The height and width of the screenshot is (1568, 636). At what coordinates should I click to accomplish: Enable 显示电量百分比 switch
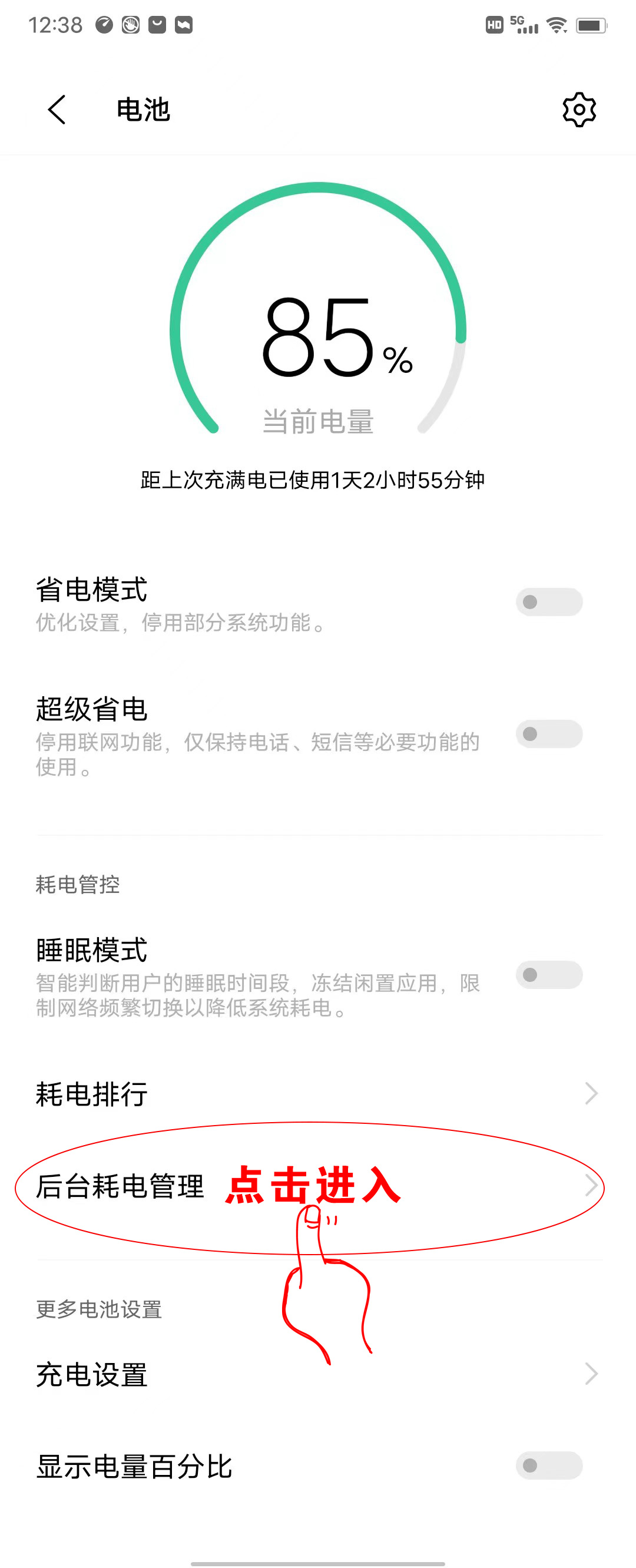coord(548,1466)
